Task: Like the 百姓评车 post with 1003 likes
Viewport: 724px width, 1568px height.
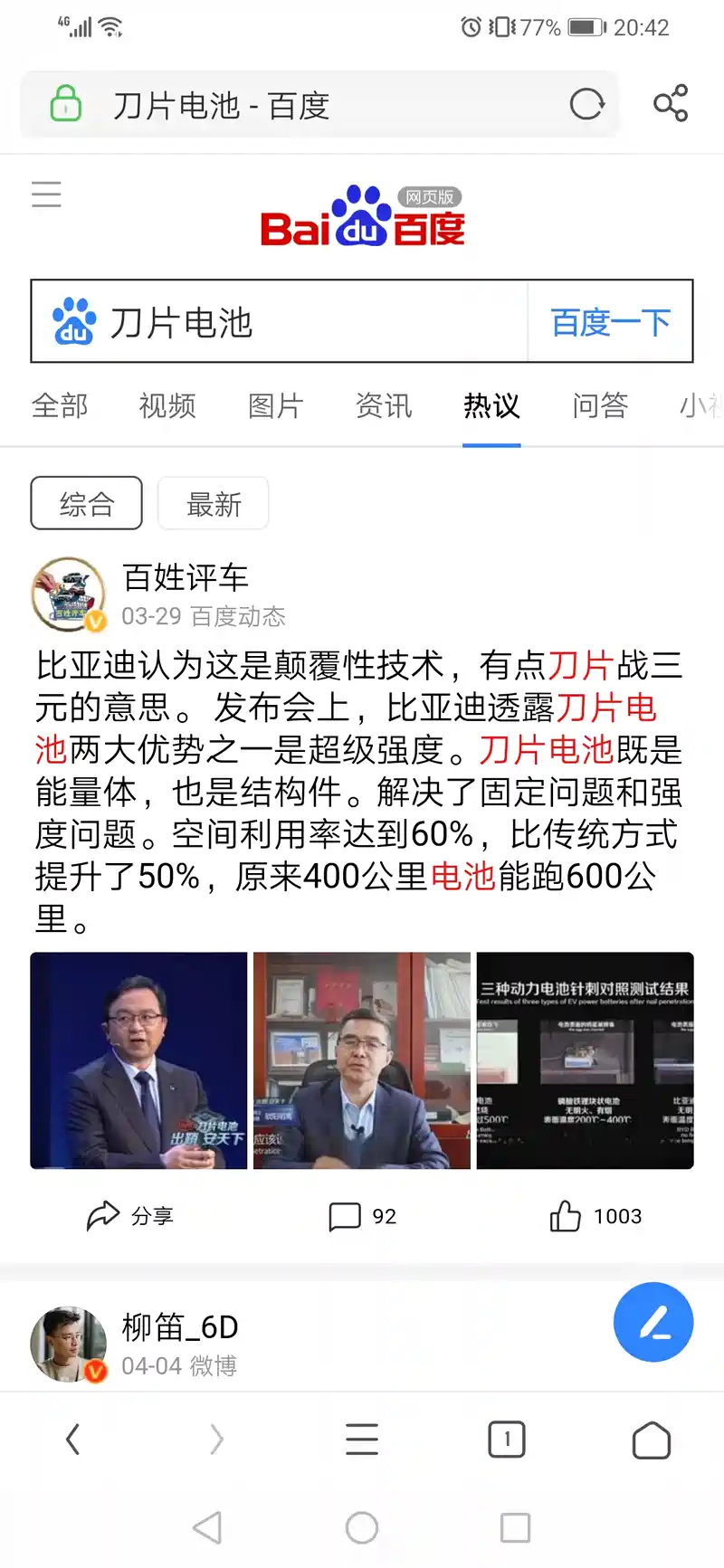Action: point(595,1216)
